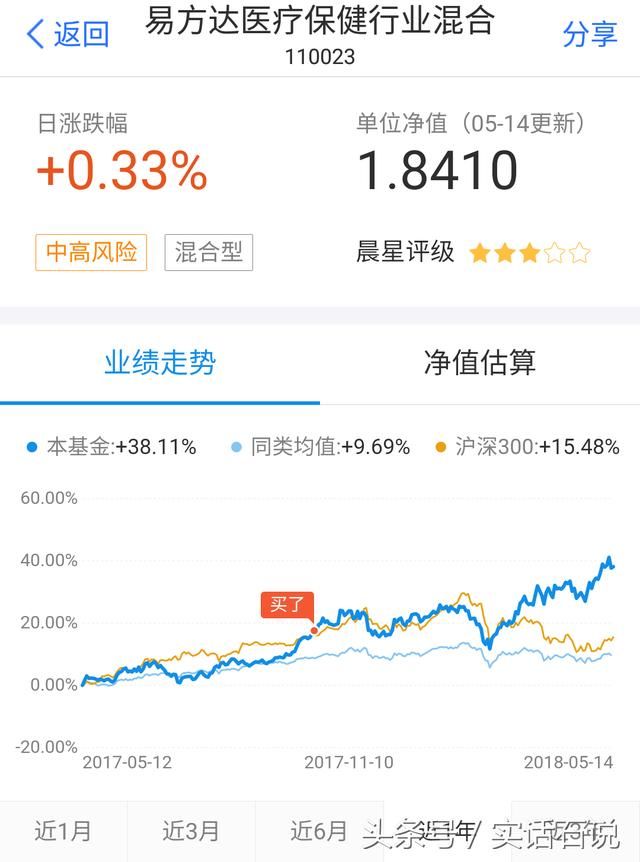Open the 净值估算 tab
Screen dimensions: 640x862
[x=480, y=363]
